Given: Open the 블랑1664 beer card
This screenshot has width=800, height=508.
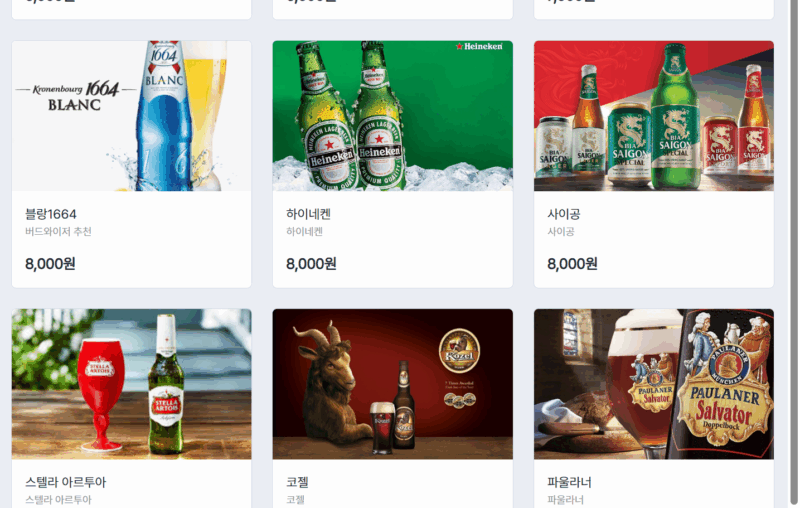Looking at the screenshot, I should 131,165.
